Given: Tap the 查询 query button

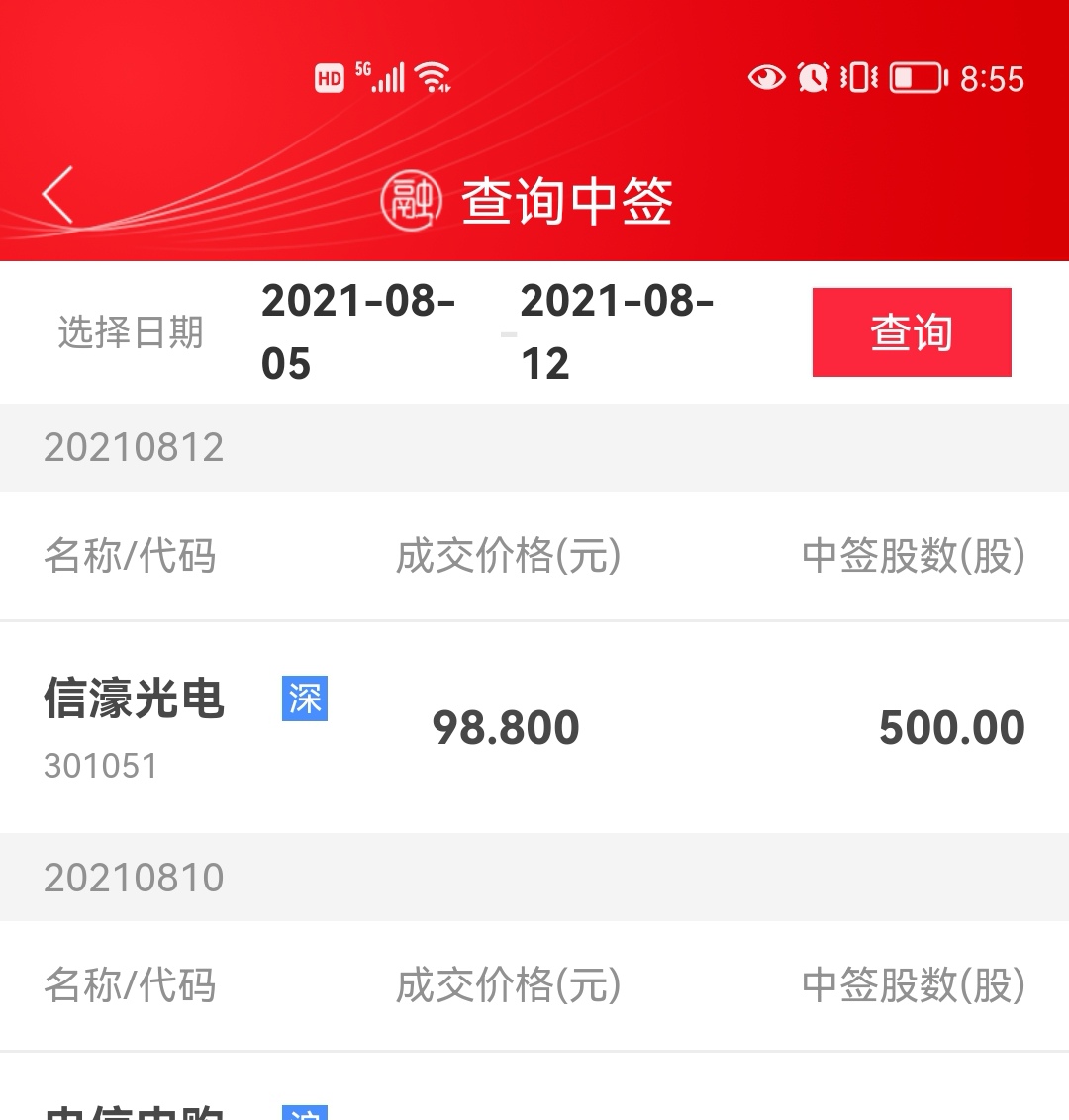Looking at the screenshot, I should pyautogui.click(x=910, y=332).
